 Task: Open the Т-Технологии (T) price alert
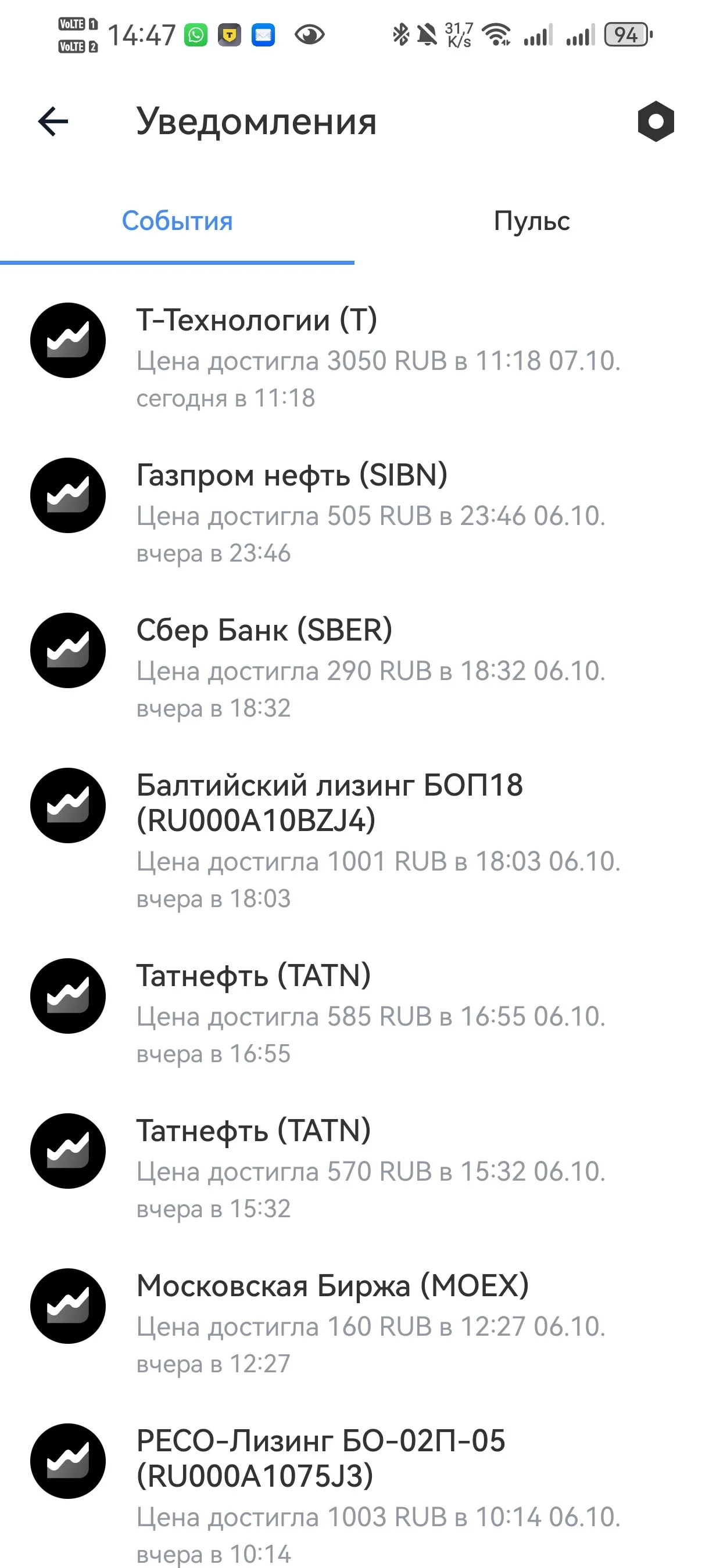coord(354,357)
